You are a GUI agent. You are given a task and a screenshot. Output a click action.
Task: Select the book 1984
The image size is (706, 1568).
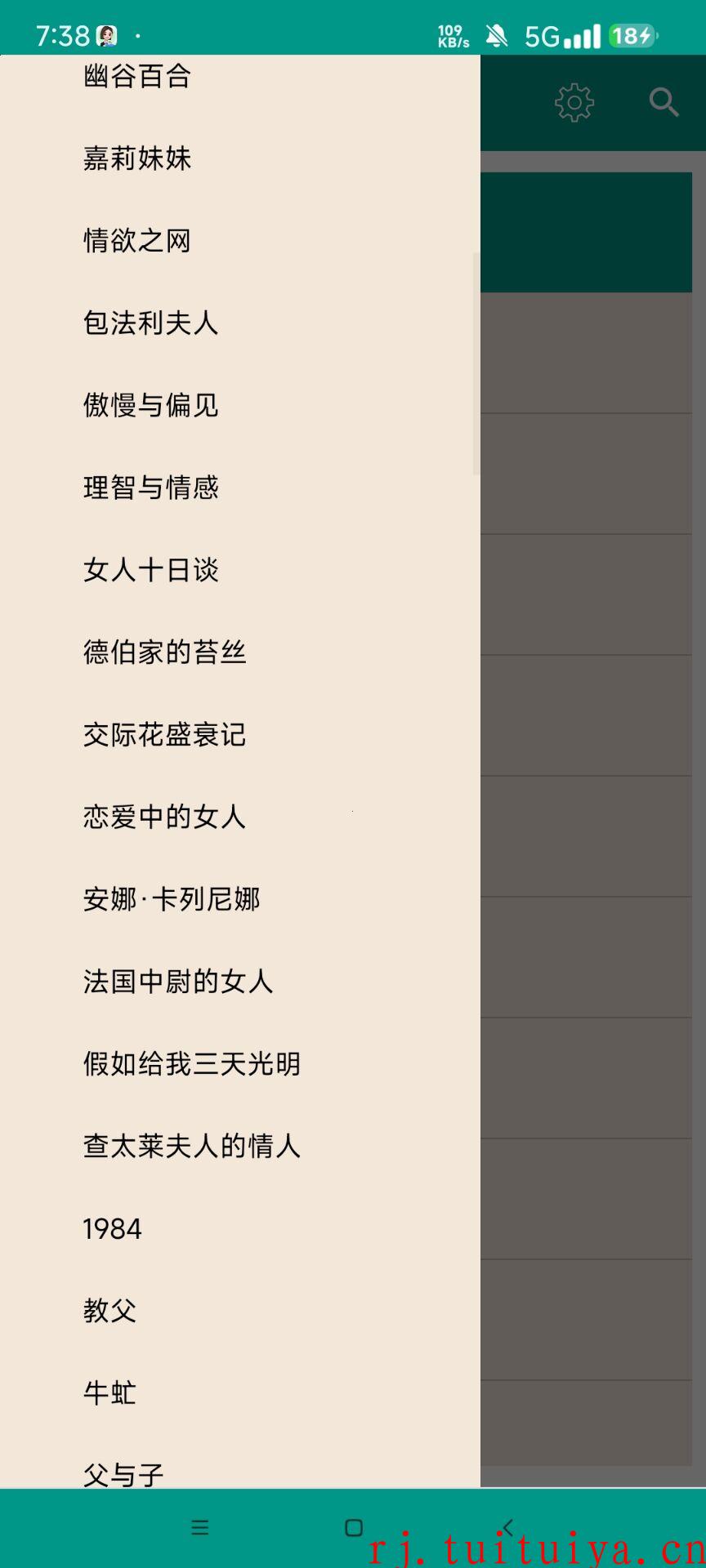pos(113,1229)
